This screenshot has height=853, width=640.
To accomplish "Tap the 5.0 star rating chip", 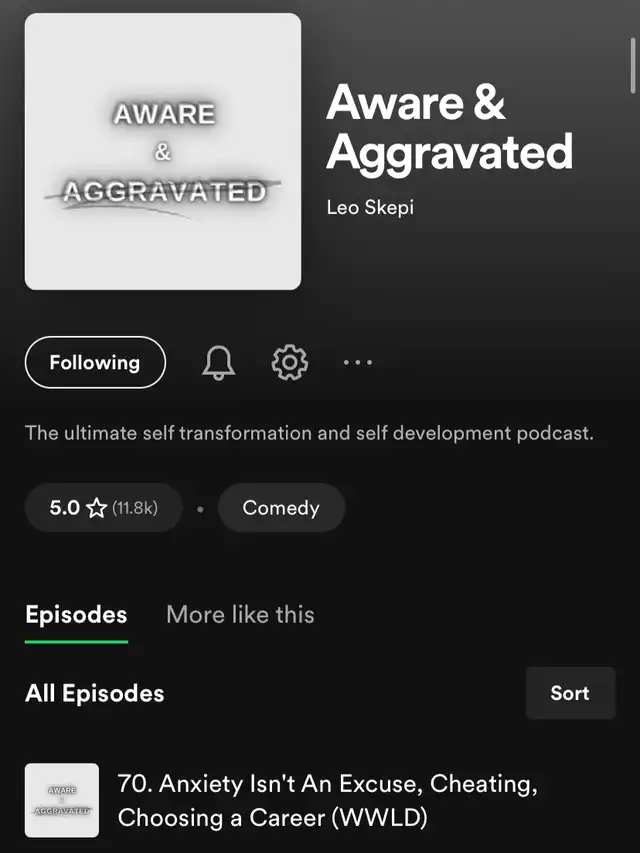I will click(103, 508).
